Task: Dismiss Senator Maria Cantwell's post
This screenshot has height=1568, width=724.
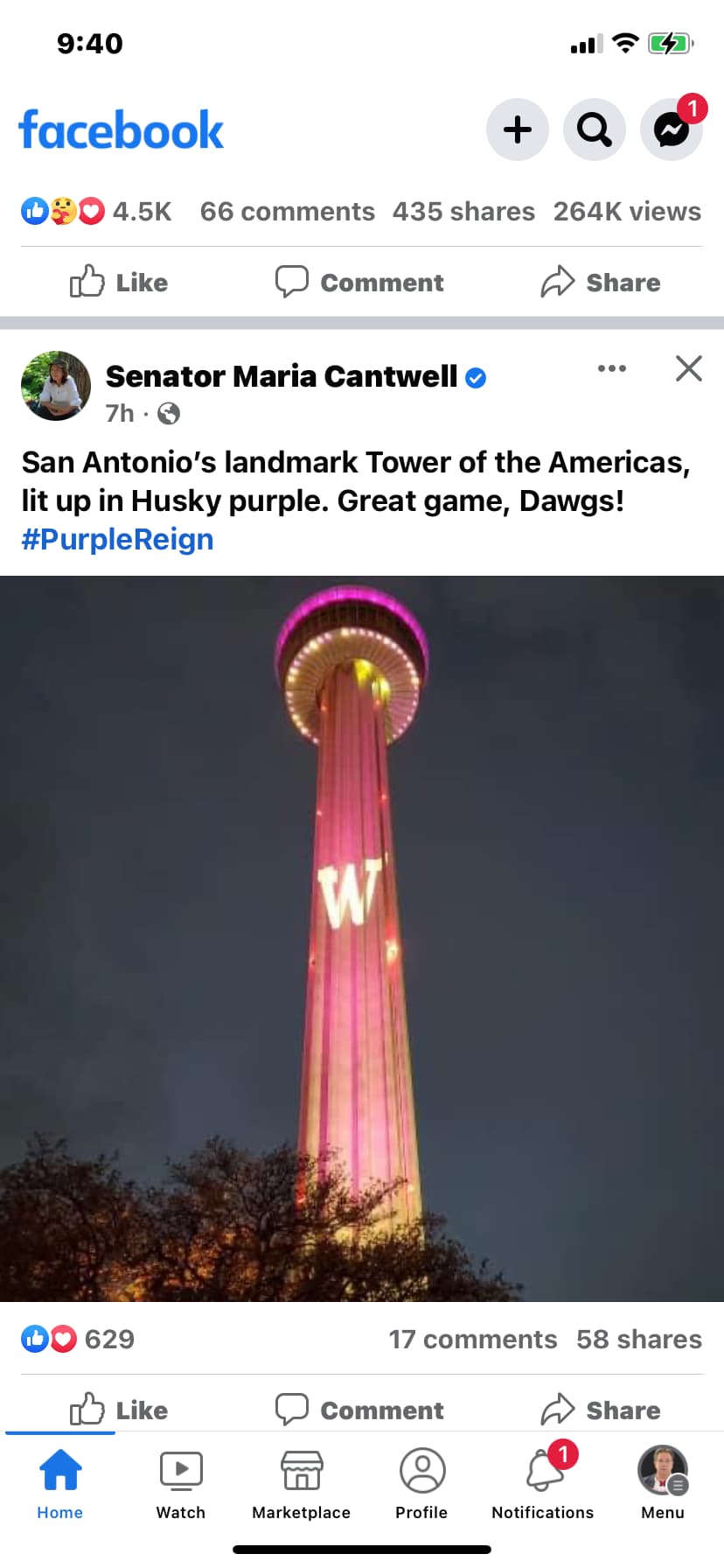Action: (689, 368)
